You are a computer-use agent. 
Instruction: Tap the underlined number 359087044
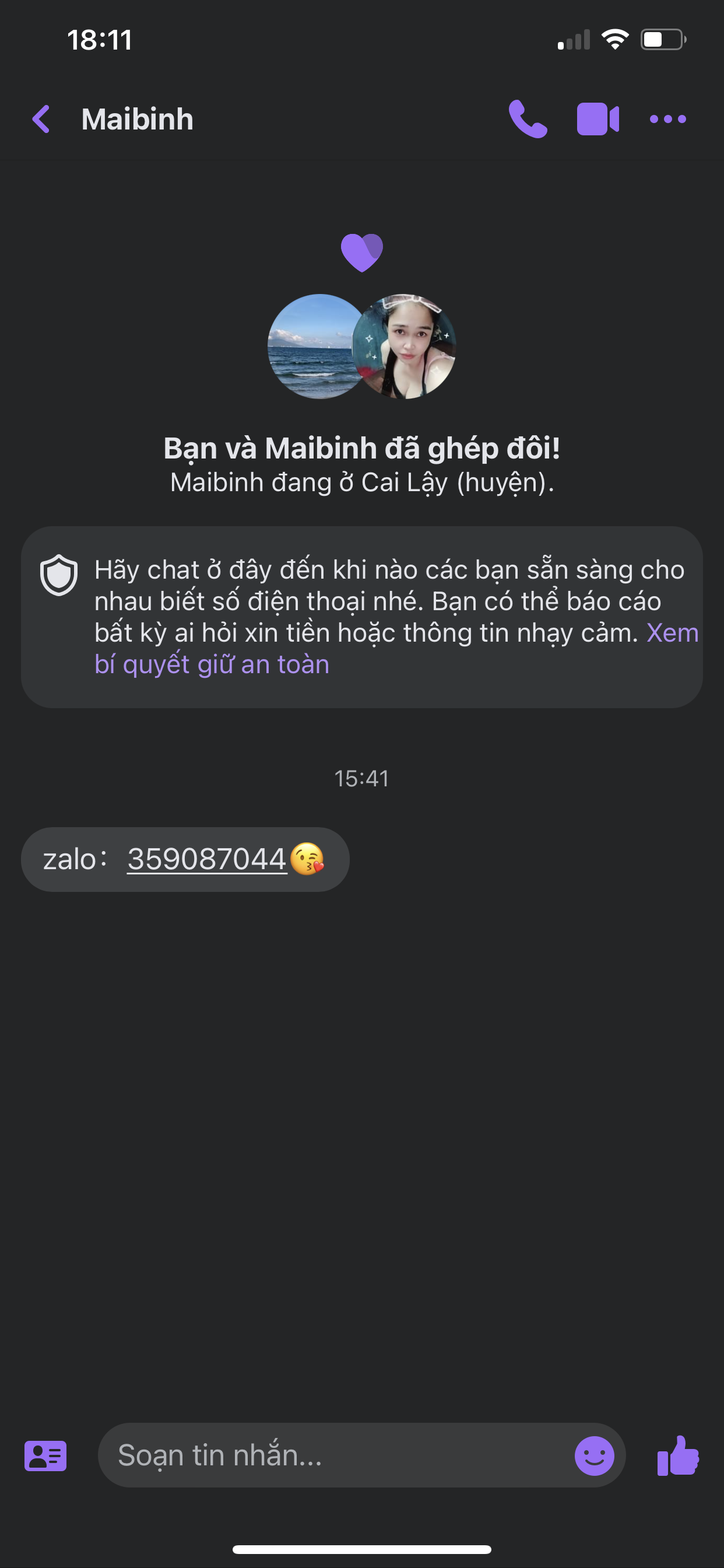coord(207,859)
